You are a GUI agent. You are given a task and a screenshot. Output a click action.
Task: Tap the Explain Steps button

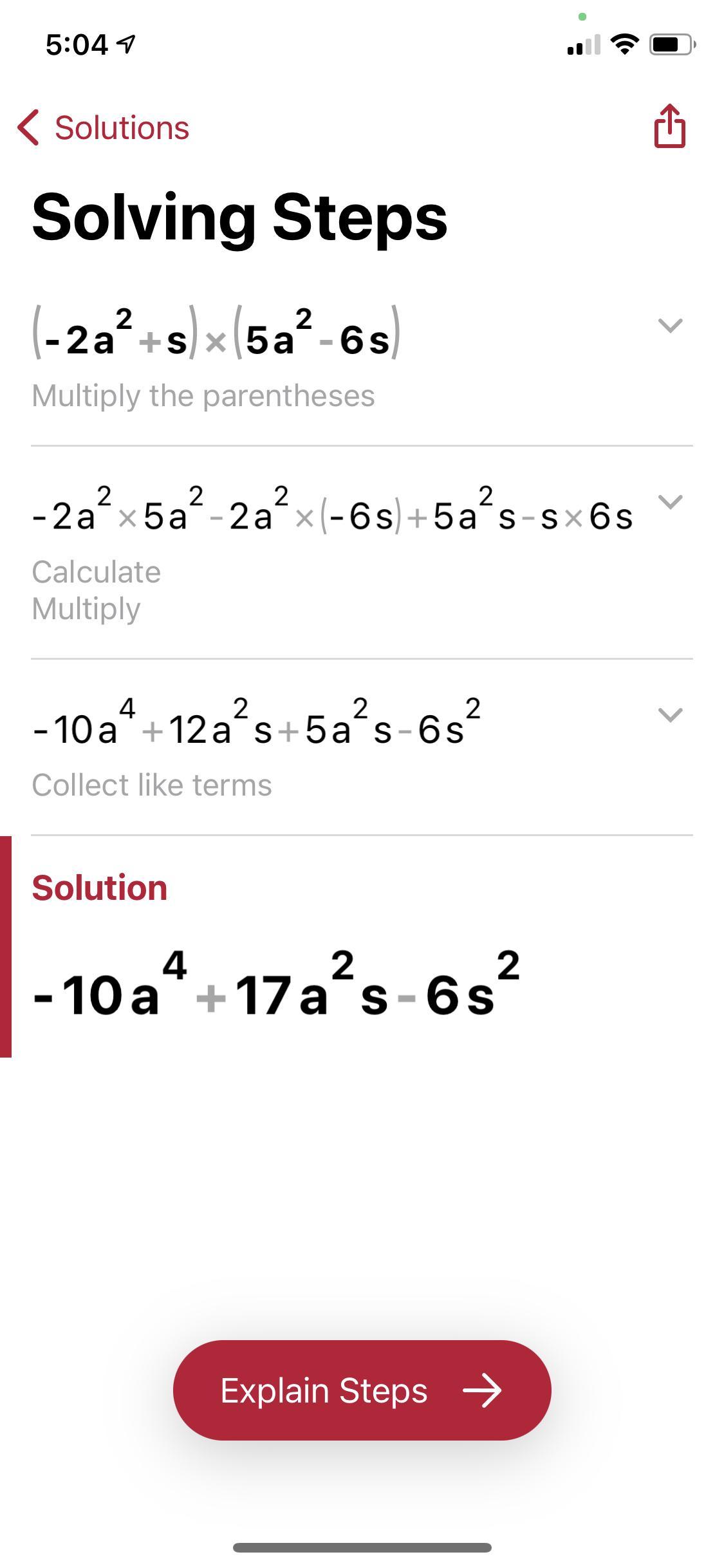tap(362, 1390)
